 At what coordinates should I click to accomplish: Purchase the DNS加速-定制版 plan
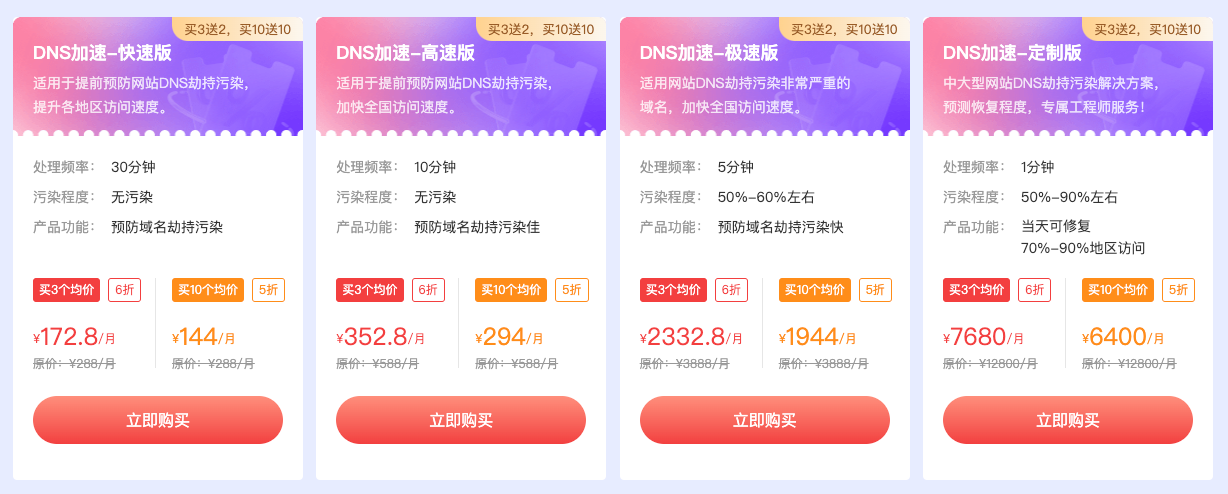click(x=1068, y=420)
